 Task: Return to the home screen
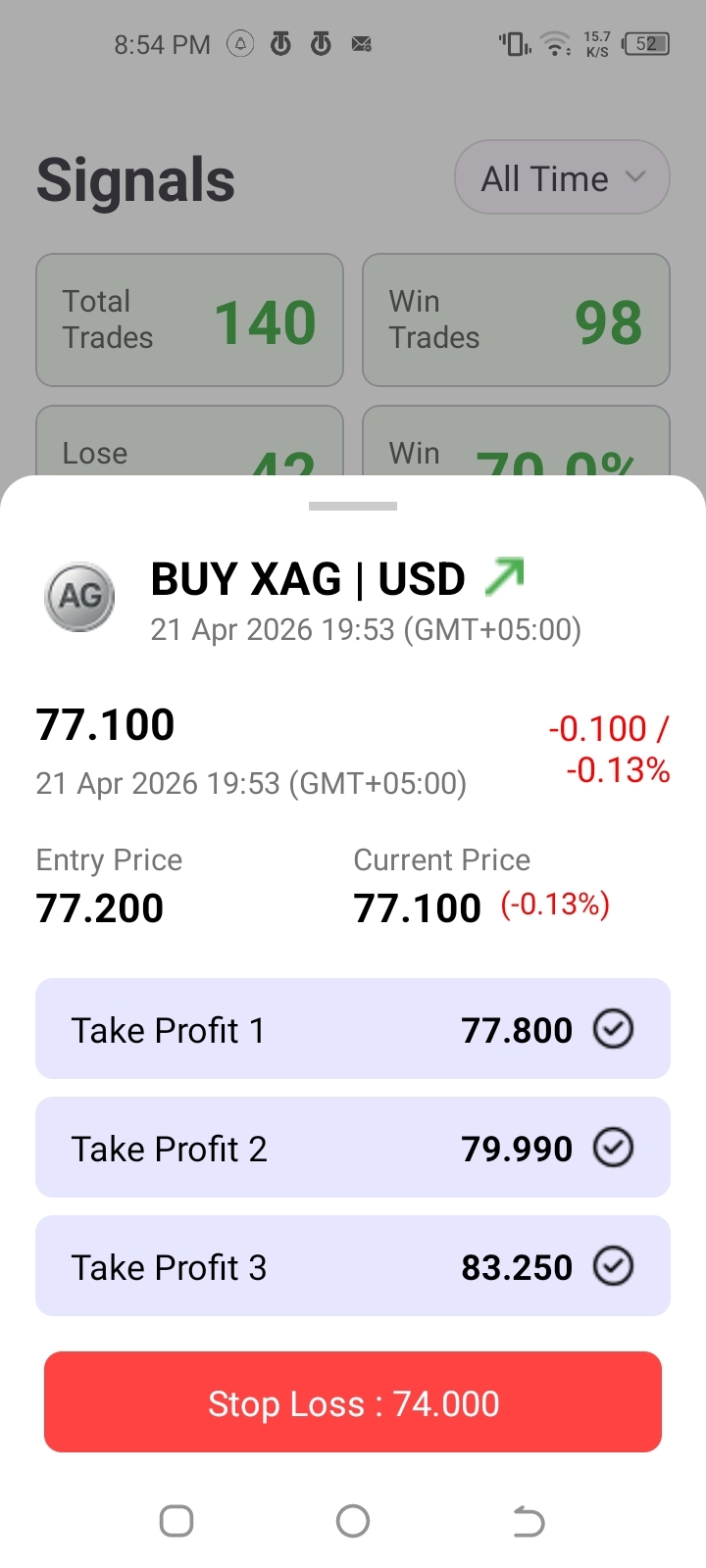[x=353, y=1521]
